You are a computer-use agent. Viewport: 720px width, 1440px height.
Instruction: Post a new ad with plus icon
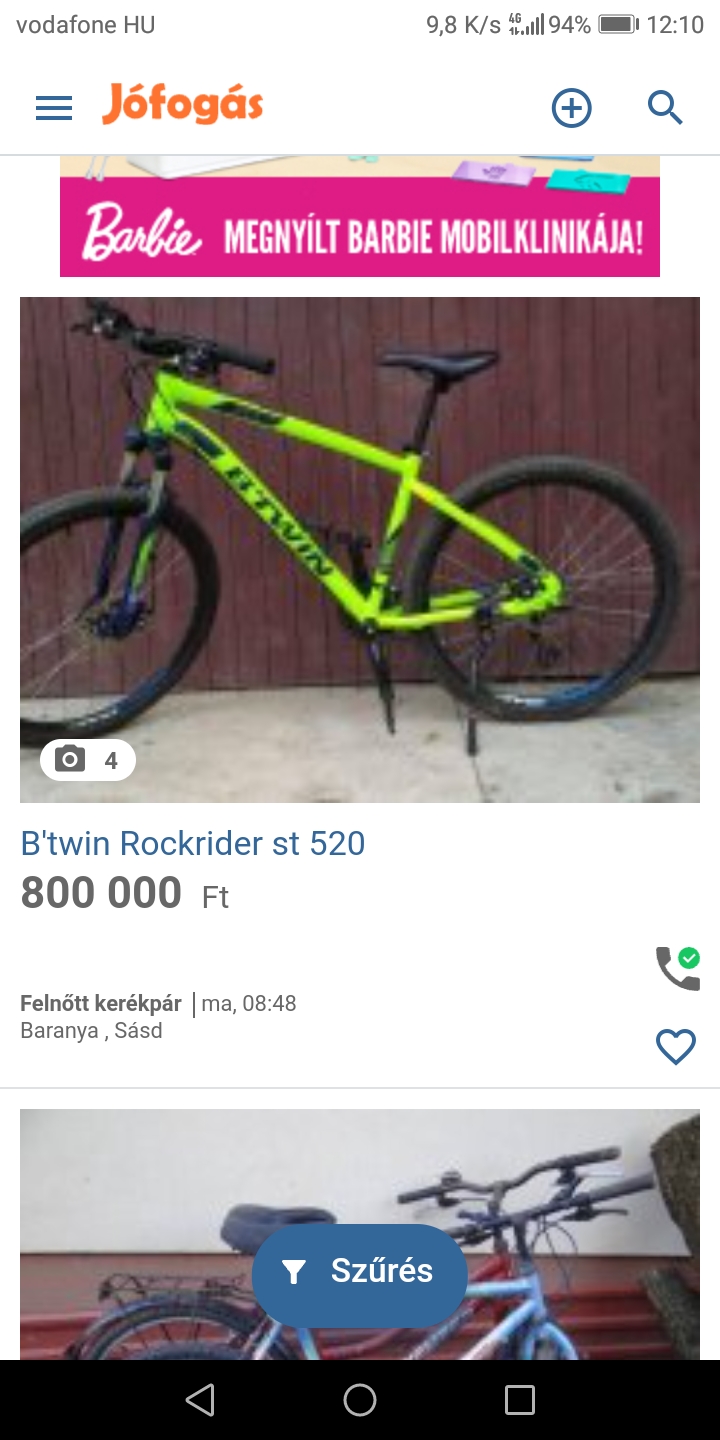click(x=572, y=108)
